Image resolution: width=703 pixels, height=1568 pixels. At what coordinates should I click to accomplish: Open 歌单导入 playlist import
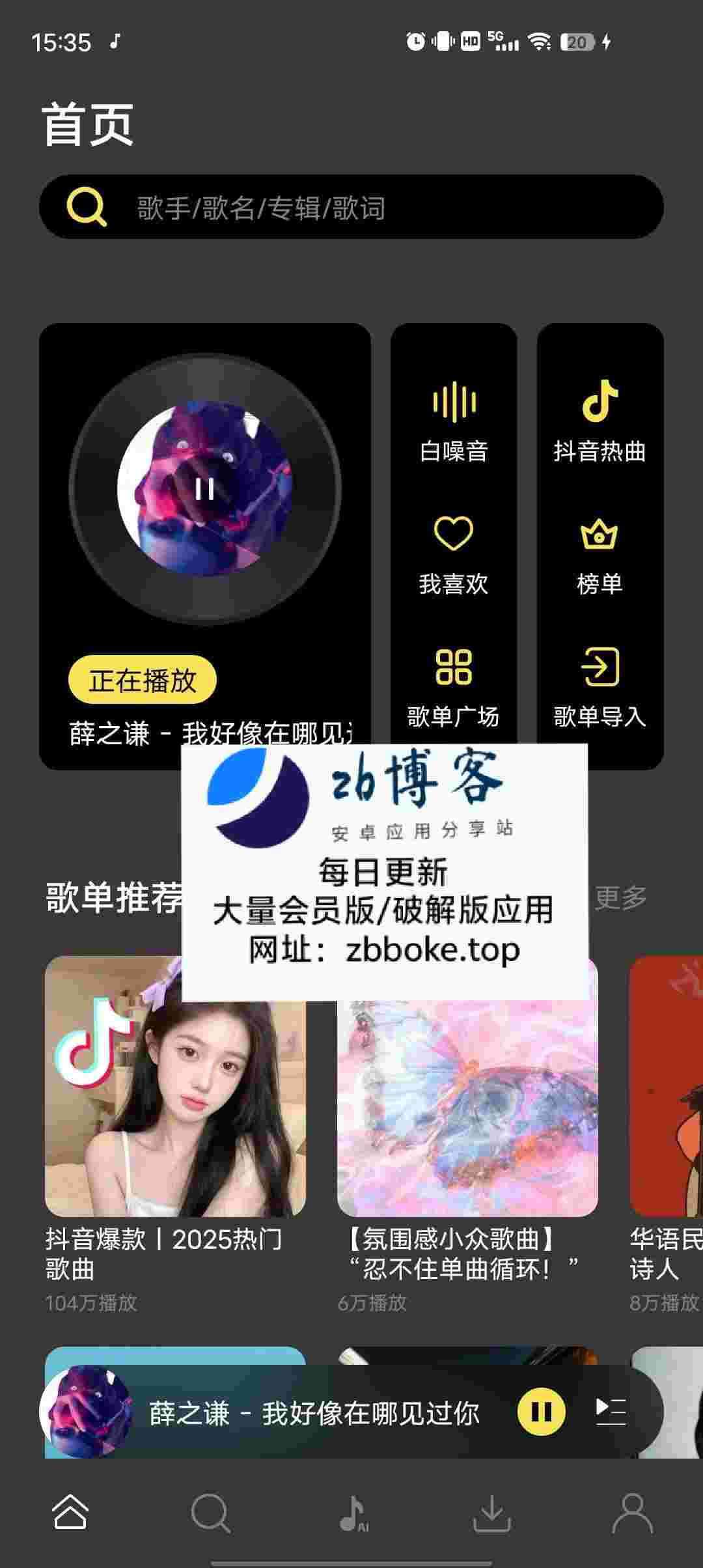tap(600, 687)
